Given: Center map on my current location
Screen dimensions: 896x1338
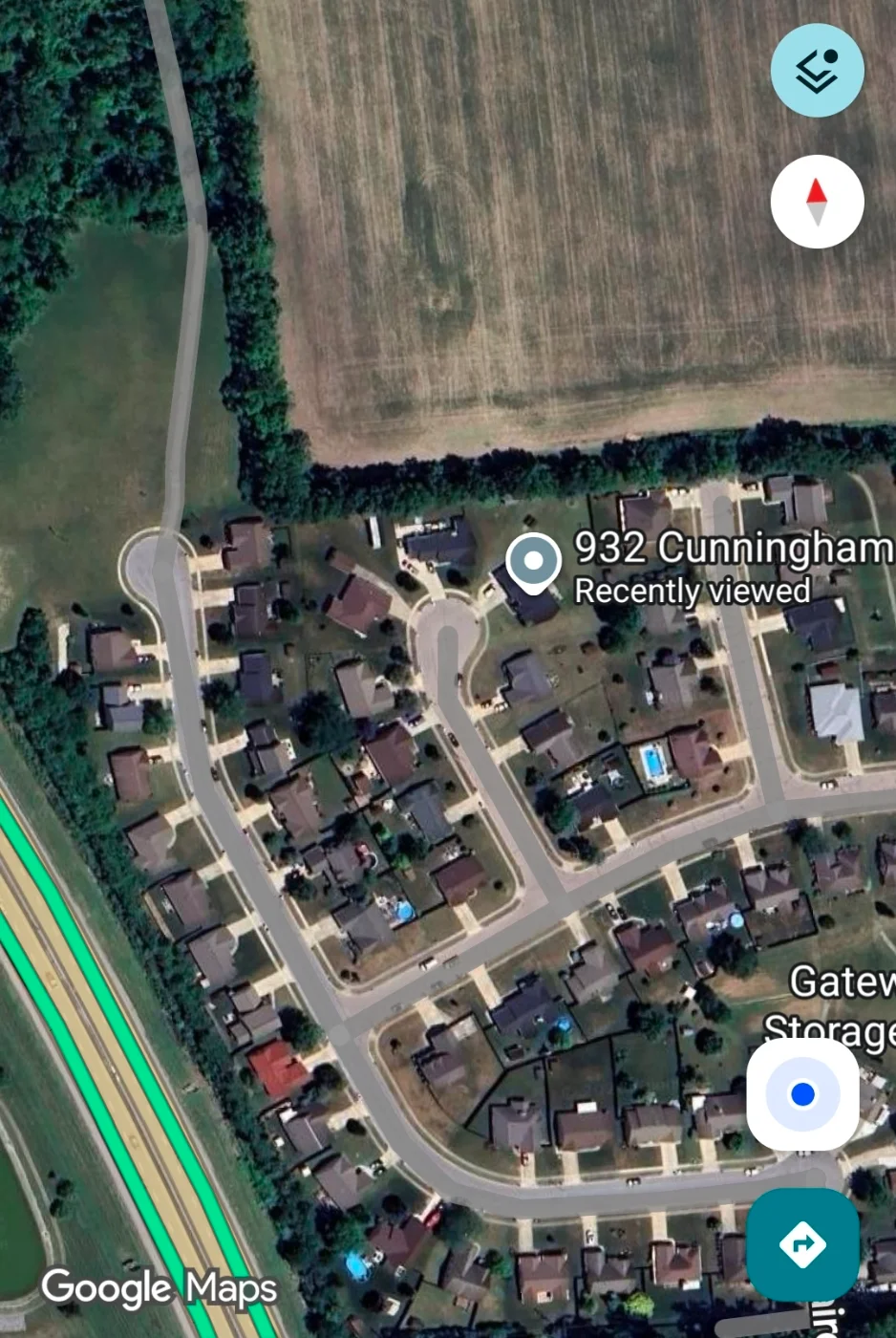Looking at the screenshot, I should [x=802, y=1094].
